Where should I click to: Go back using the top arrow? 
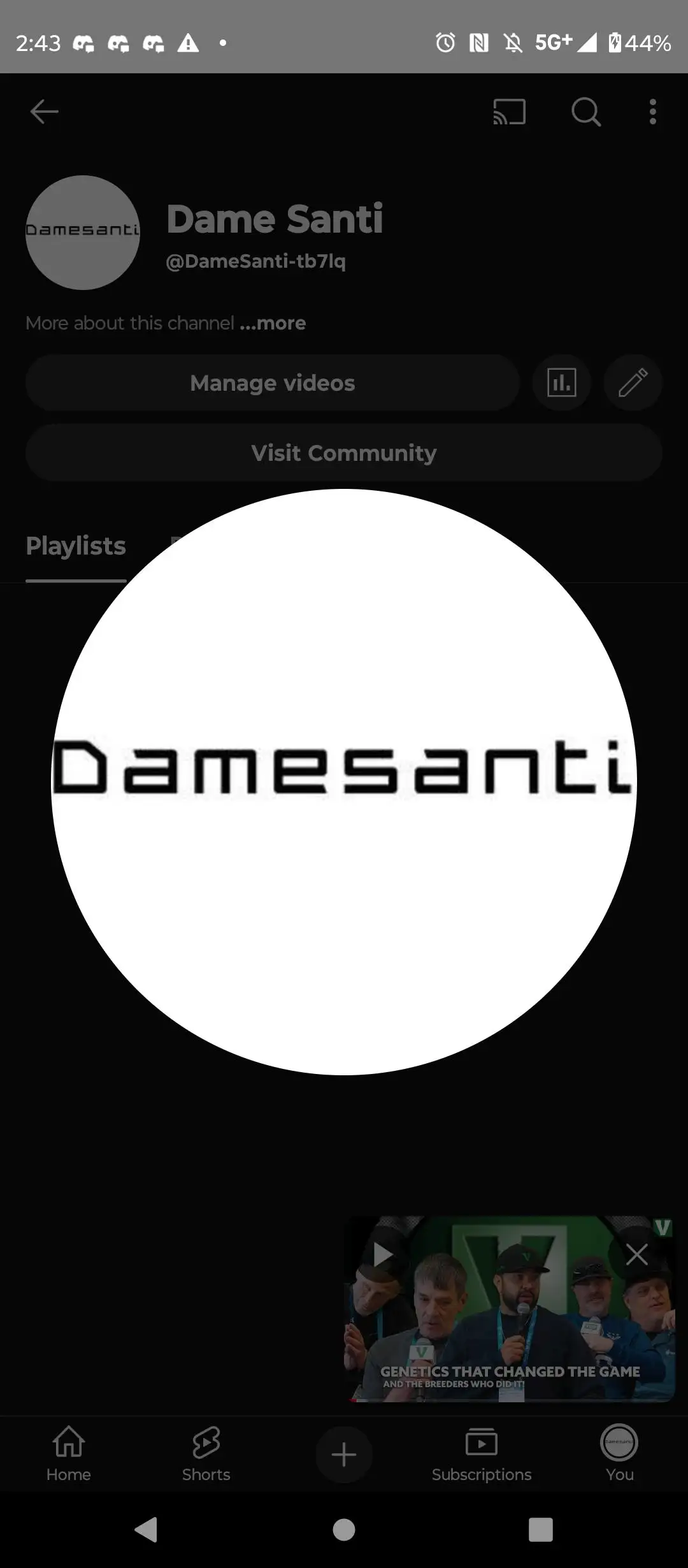(44, 112)
